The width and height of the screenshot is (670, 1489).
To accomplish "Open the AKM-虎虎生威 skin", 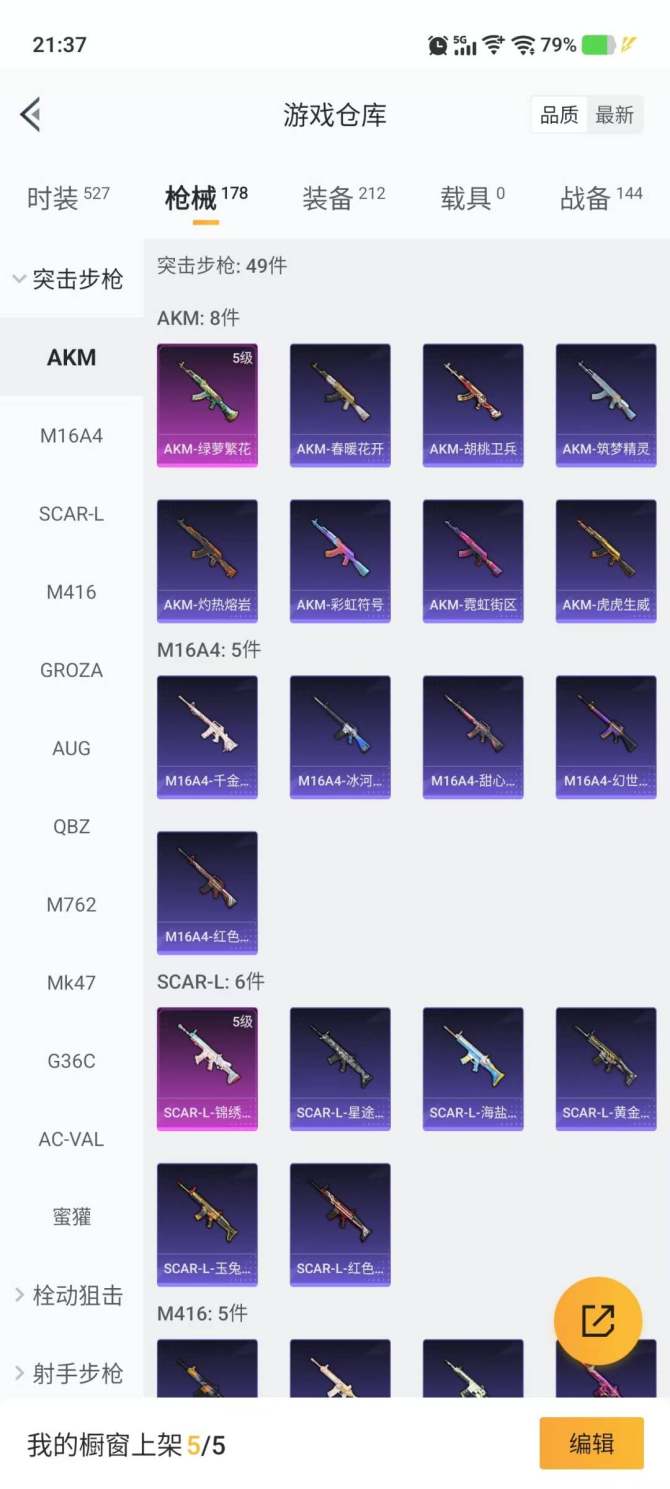I will pos(606,561).
